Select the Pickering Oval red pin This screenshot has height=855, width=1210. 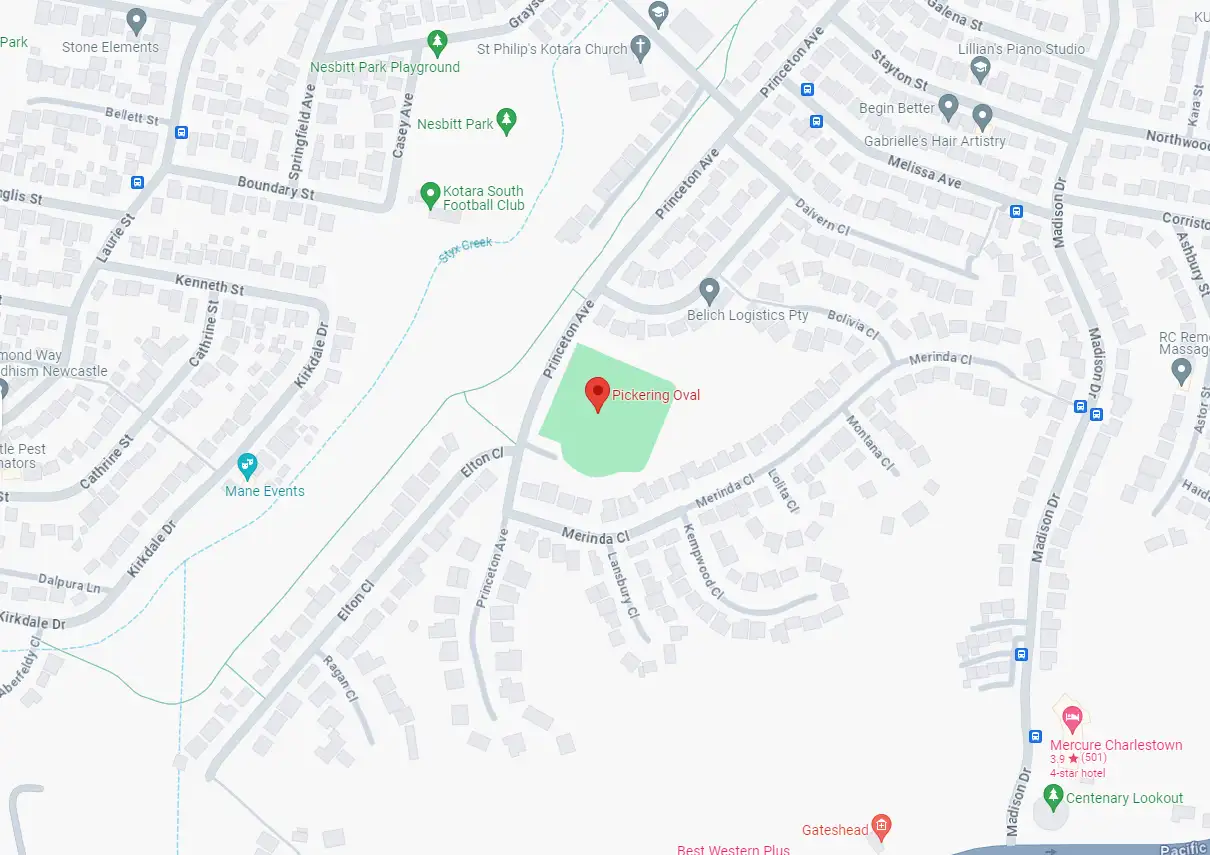pos(597,393)
